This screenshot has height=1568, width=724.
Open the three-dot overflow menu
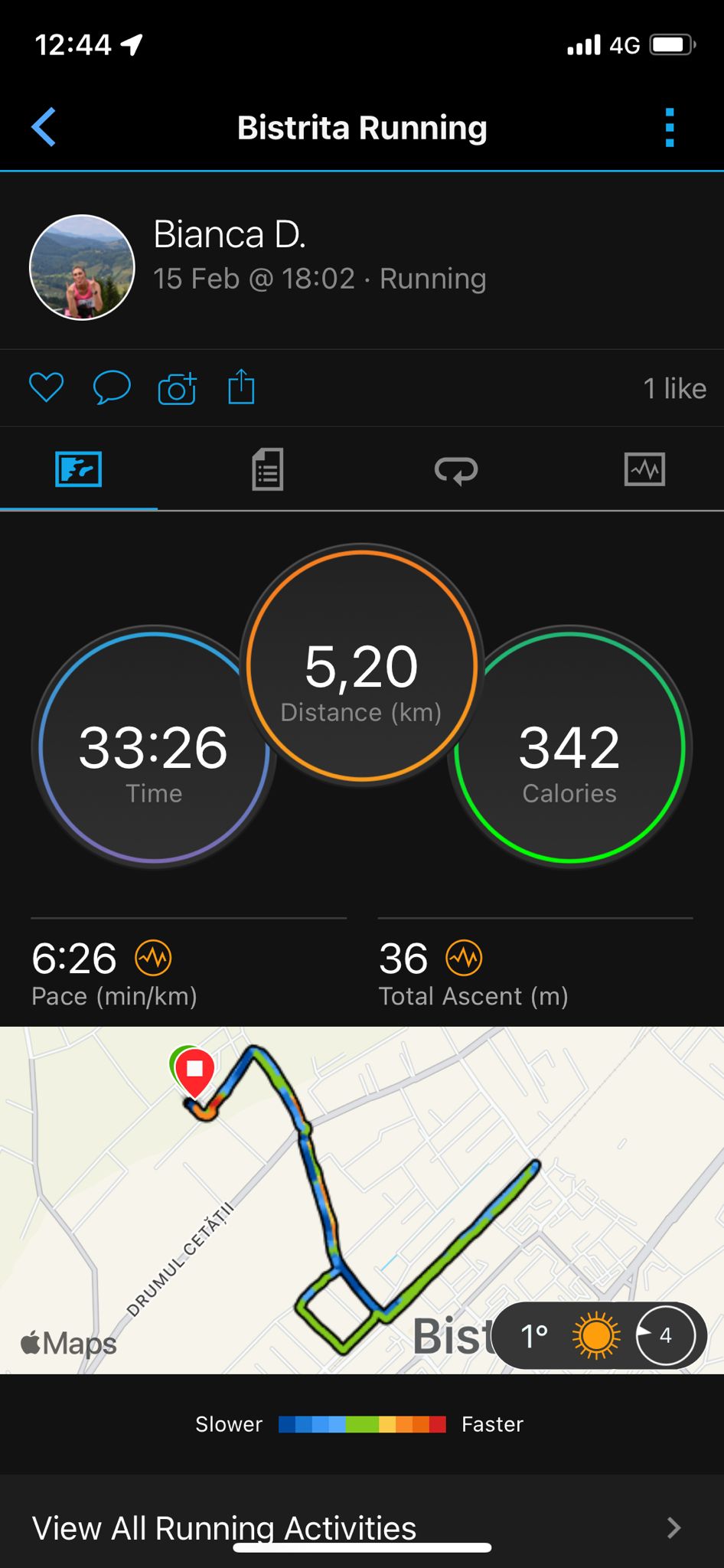coord(670,127)
